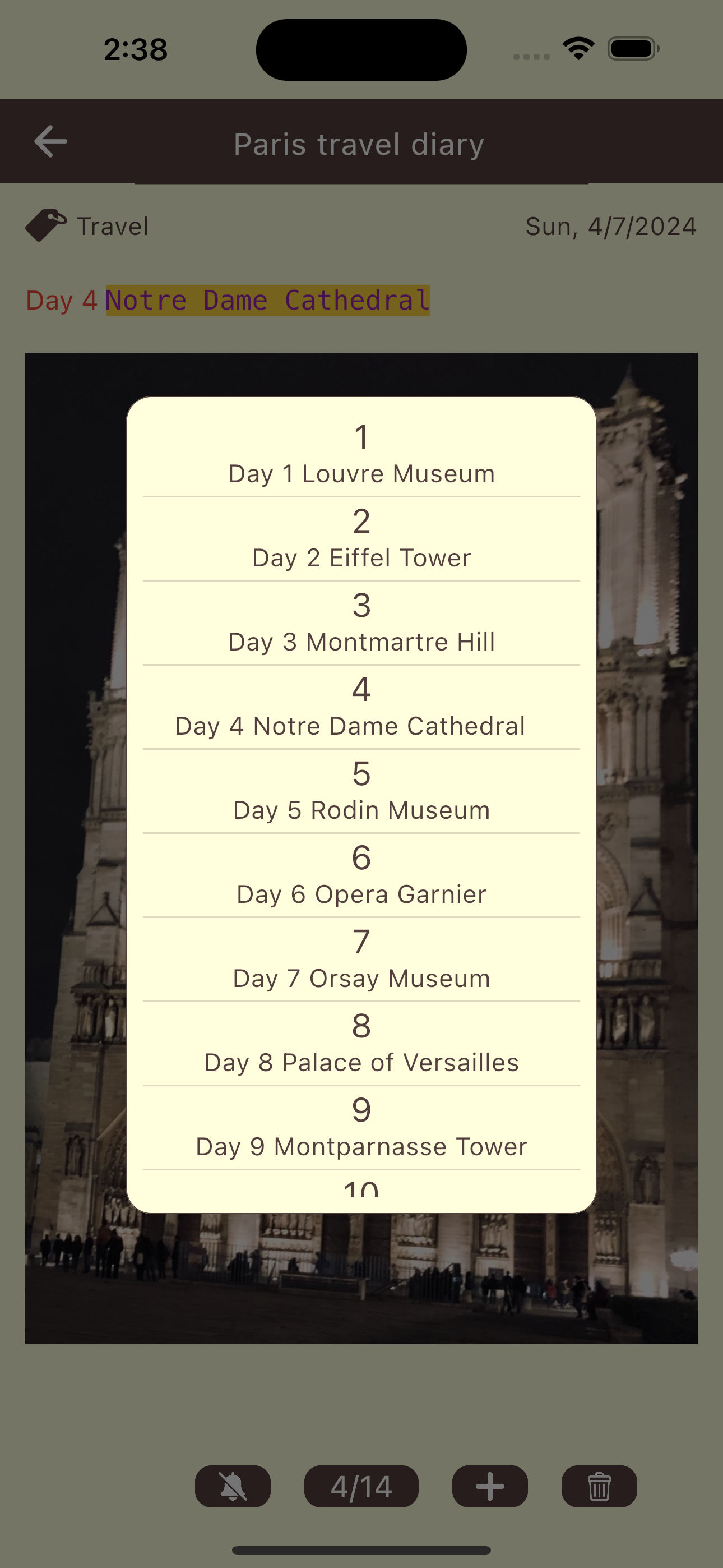Tap the 4/14 page counter button
723x1568 pixels.
(x=361, y=1487)
